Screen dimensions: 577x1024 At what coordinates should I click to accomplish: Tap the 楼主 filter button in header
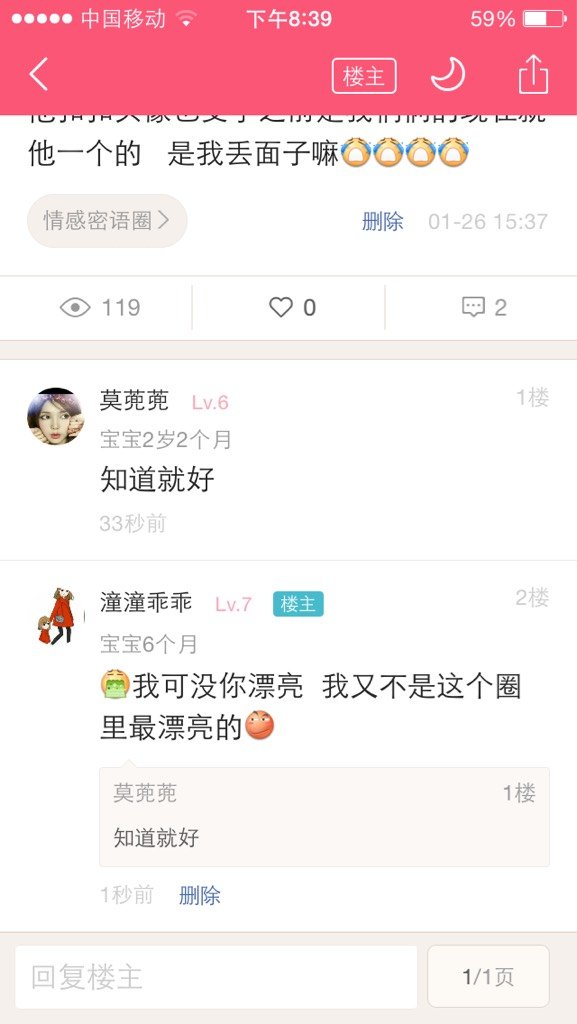[x=364, y=76]
